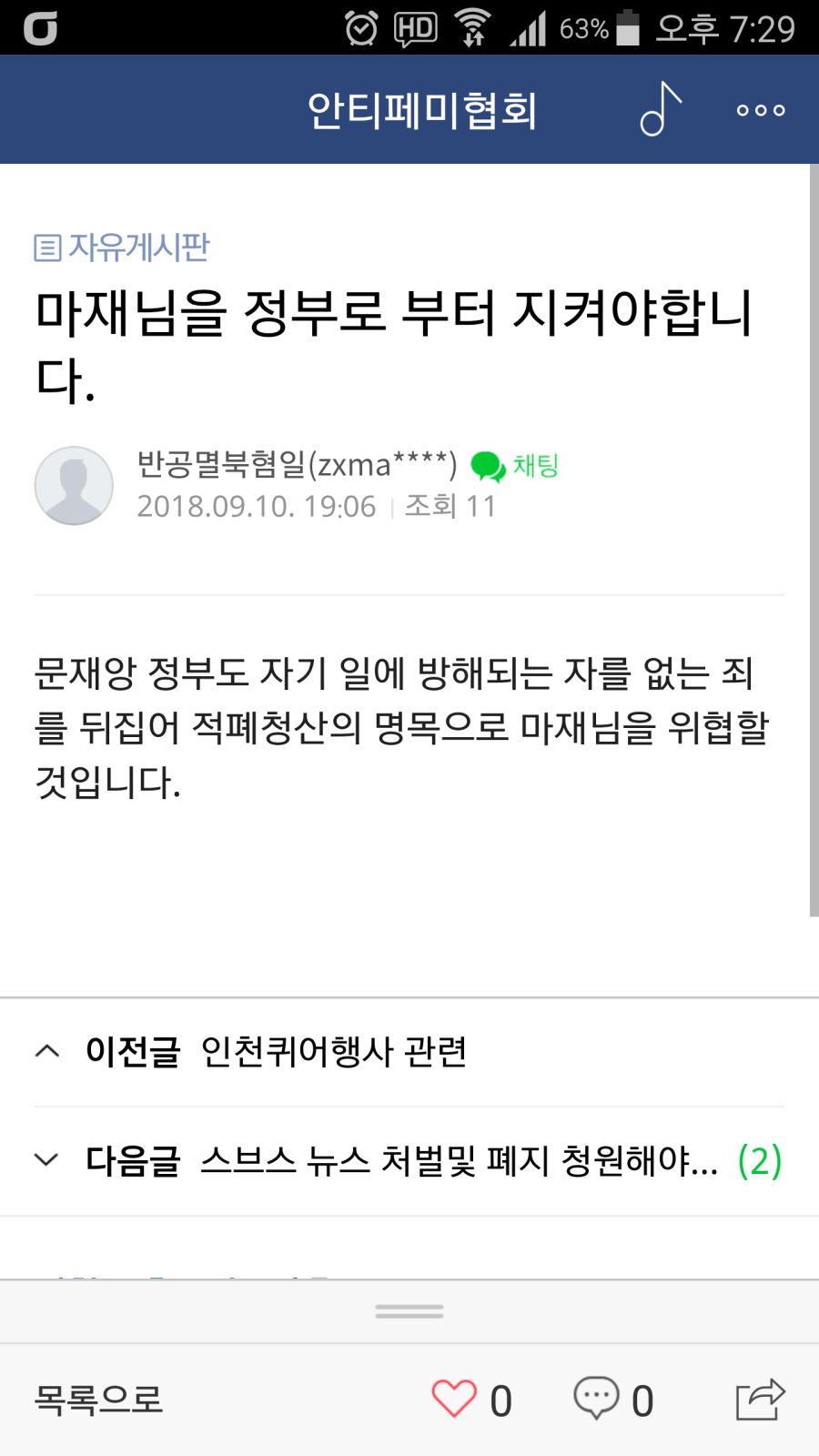Tap the battery level indicator
The image size is (819, 1456).
coord(626,27)
